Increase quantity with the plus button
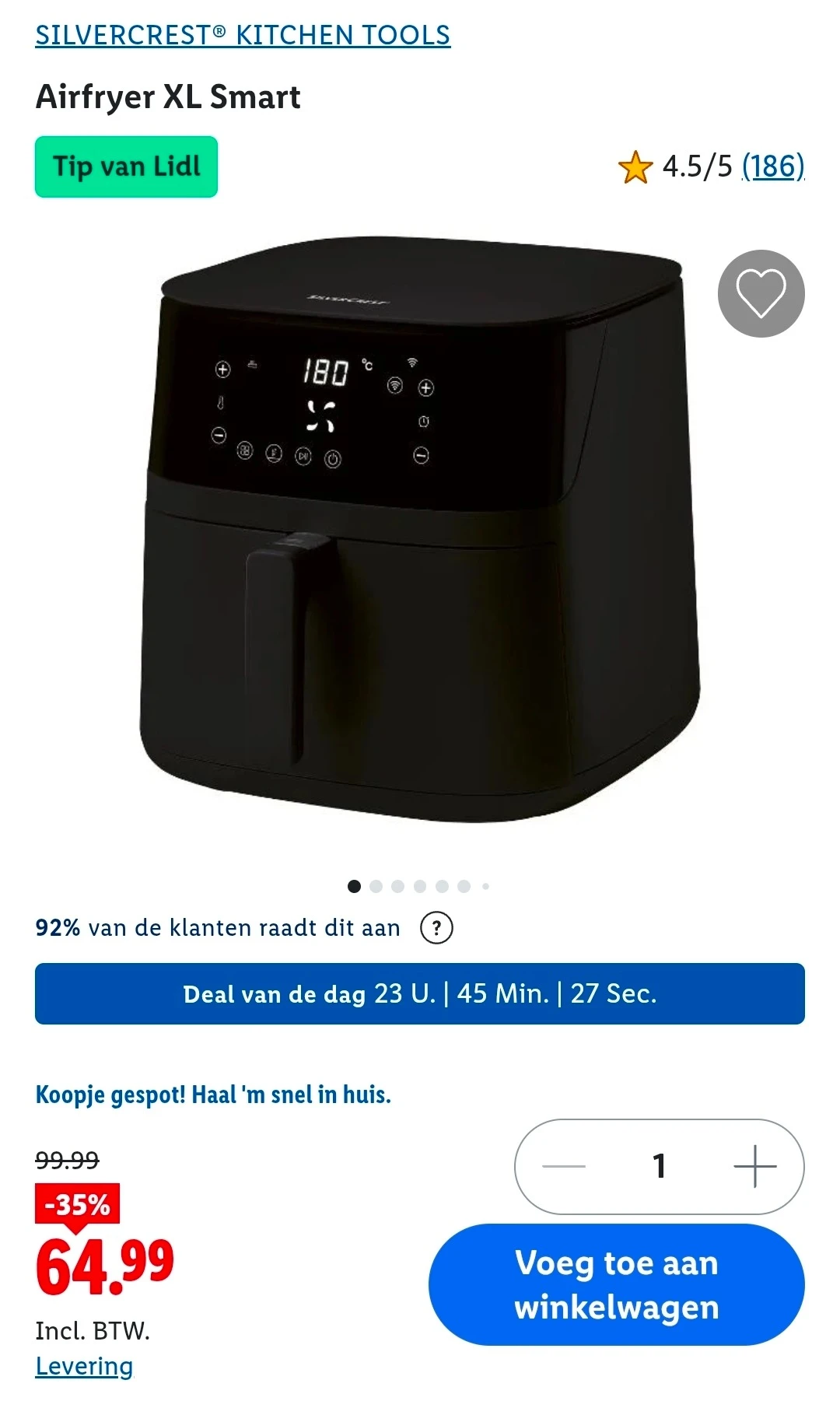This screenshot has width=840, height=1408. (x=754, y=1166)
